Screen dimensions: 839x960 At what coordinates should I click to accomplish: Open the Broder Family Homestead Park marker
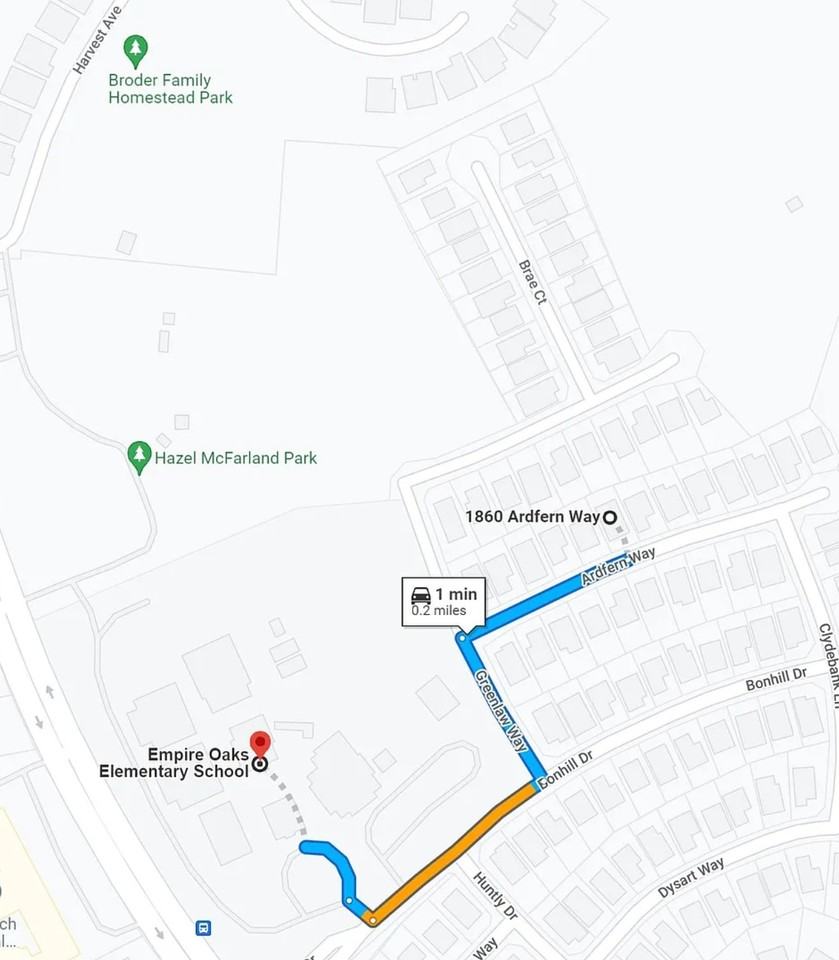(136, 50)
